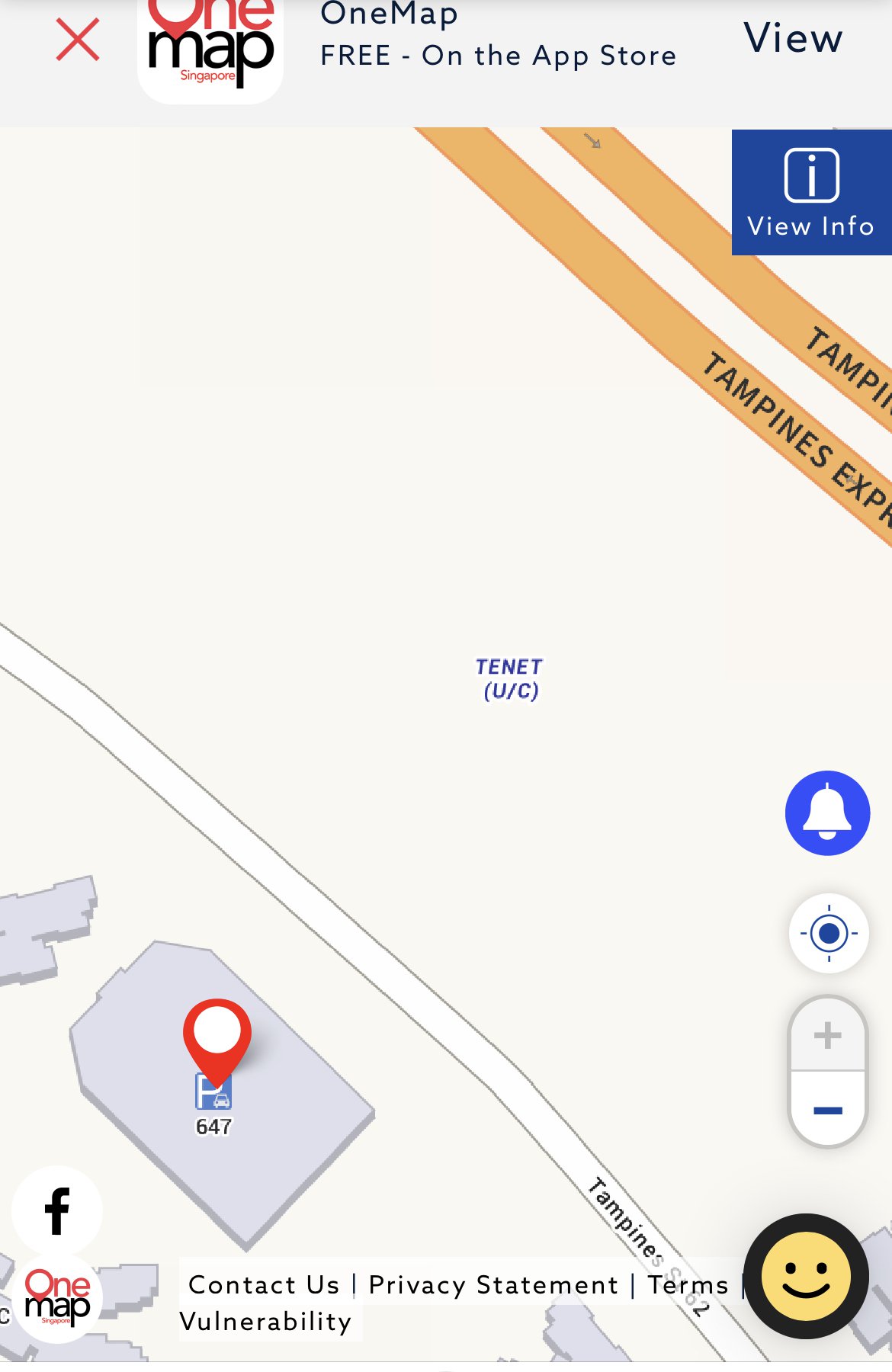Center map on my current location
The image size is (892, 1372).
829,933
